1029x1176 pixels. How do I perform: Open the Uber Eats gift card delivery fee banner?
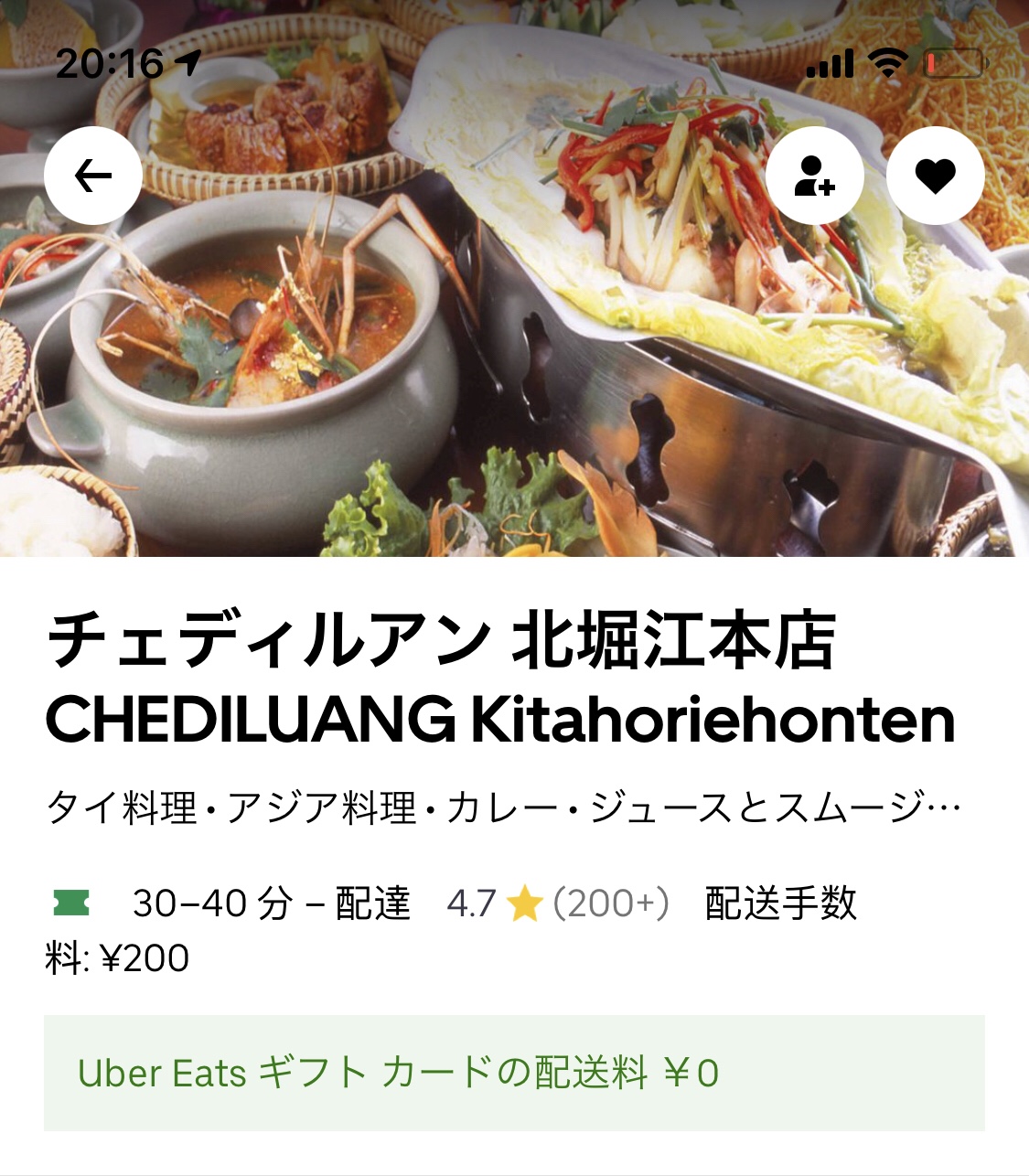(514, 1073)
